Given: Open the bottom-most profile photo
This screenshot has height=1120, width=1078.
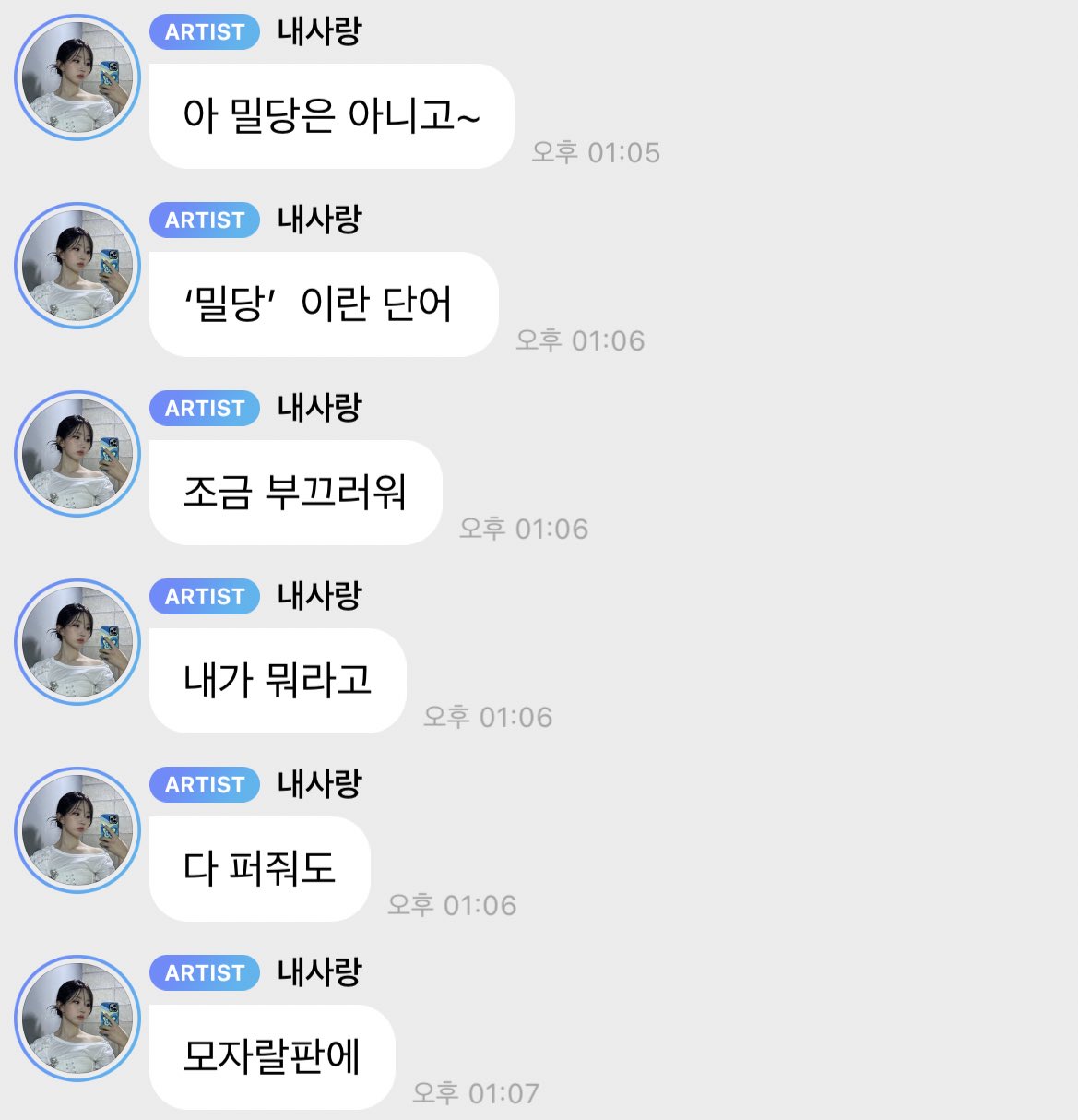Looking at the screenshot, I should [x=77, y=1020].
